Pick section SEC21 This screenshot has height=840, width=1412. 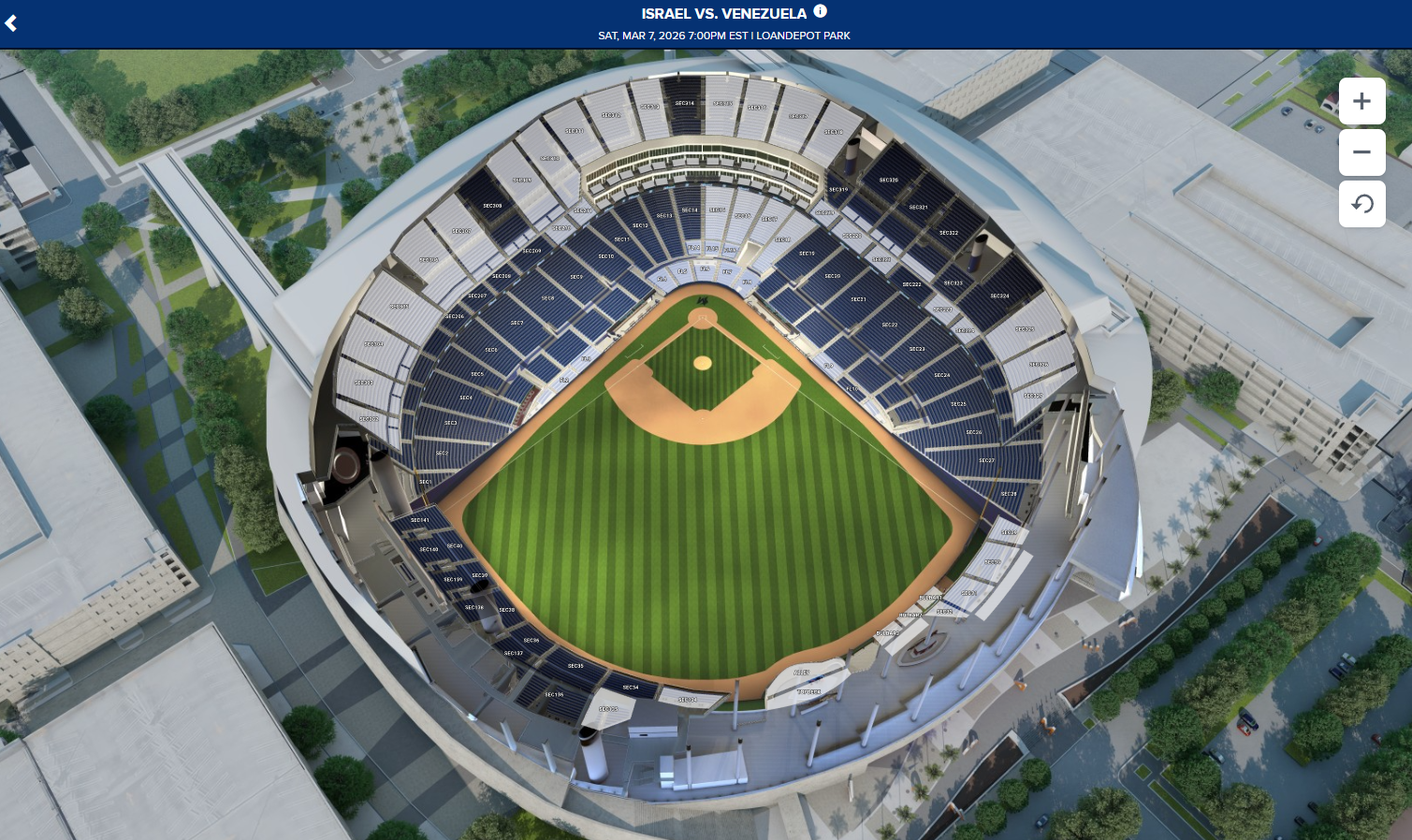[x=858, y=299]
